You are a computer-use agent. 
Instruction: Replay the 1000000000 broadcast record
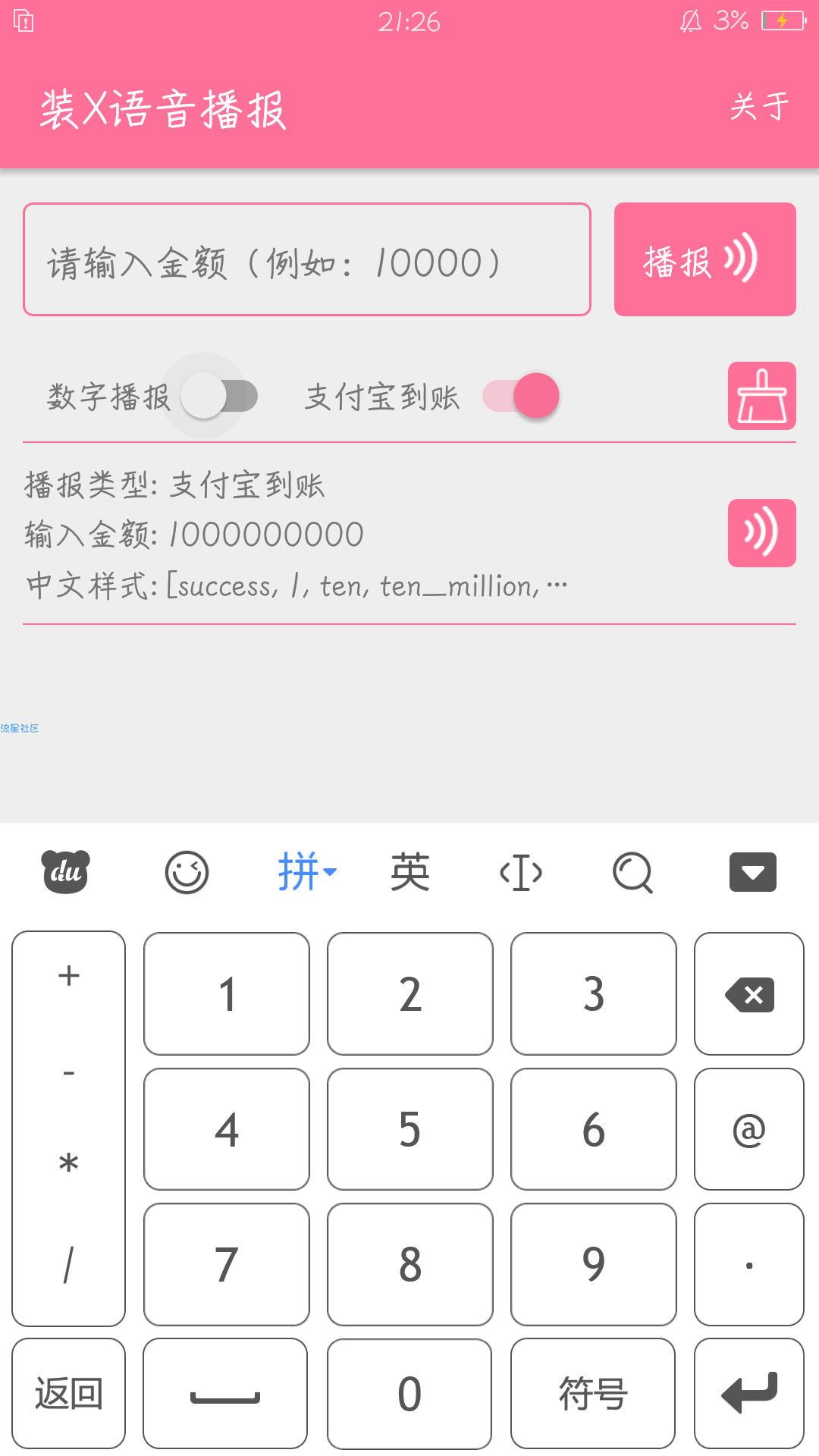coord(761,533)
